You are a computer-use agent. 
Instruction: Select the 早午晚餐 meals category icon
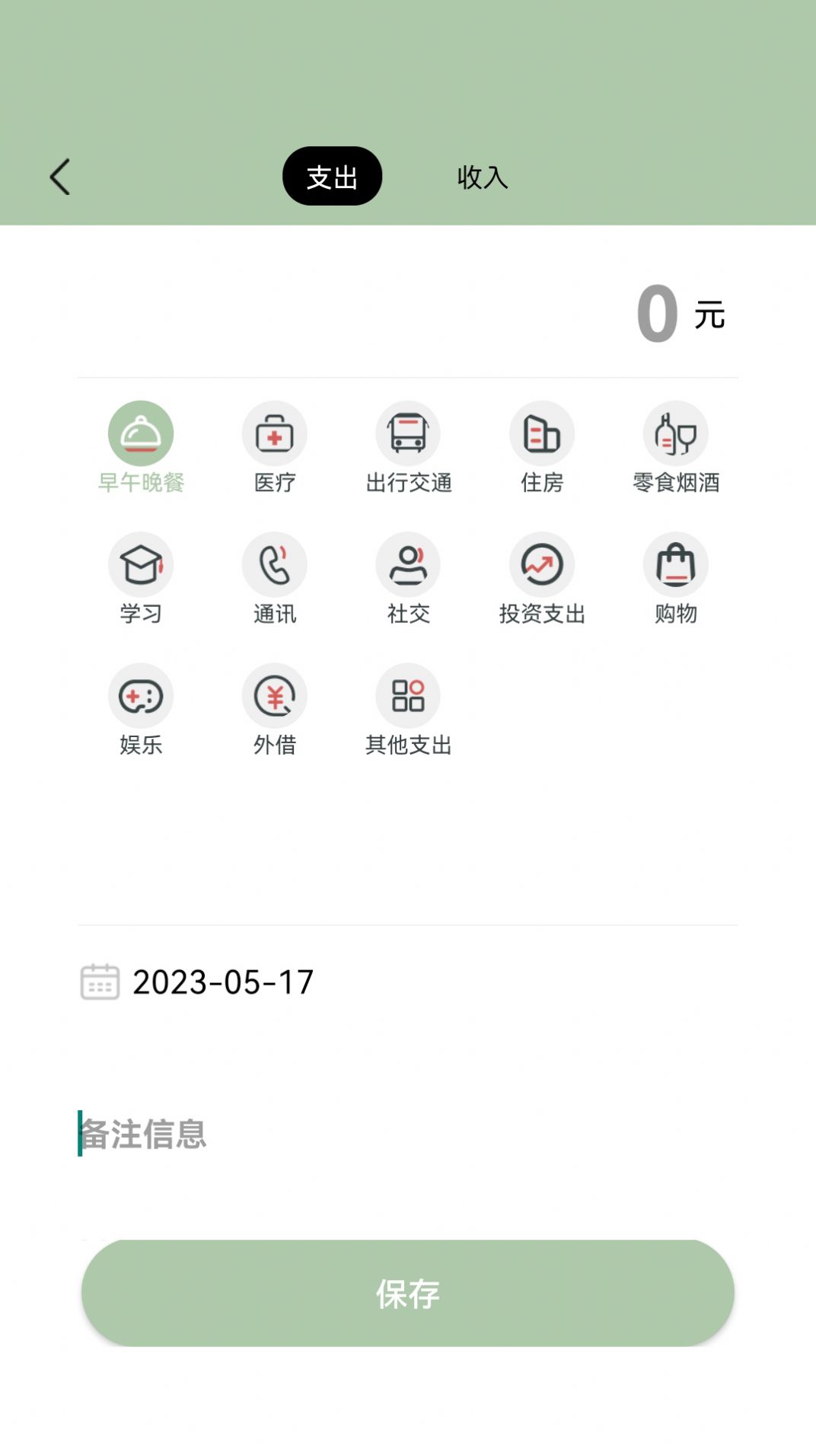(x=140, y=433)
